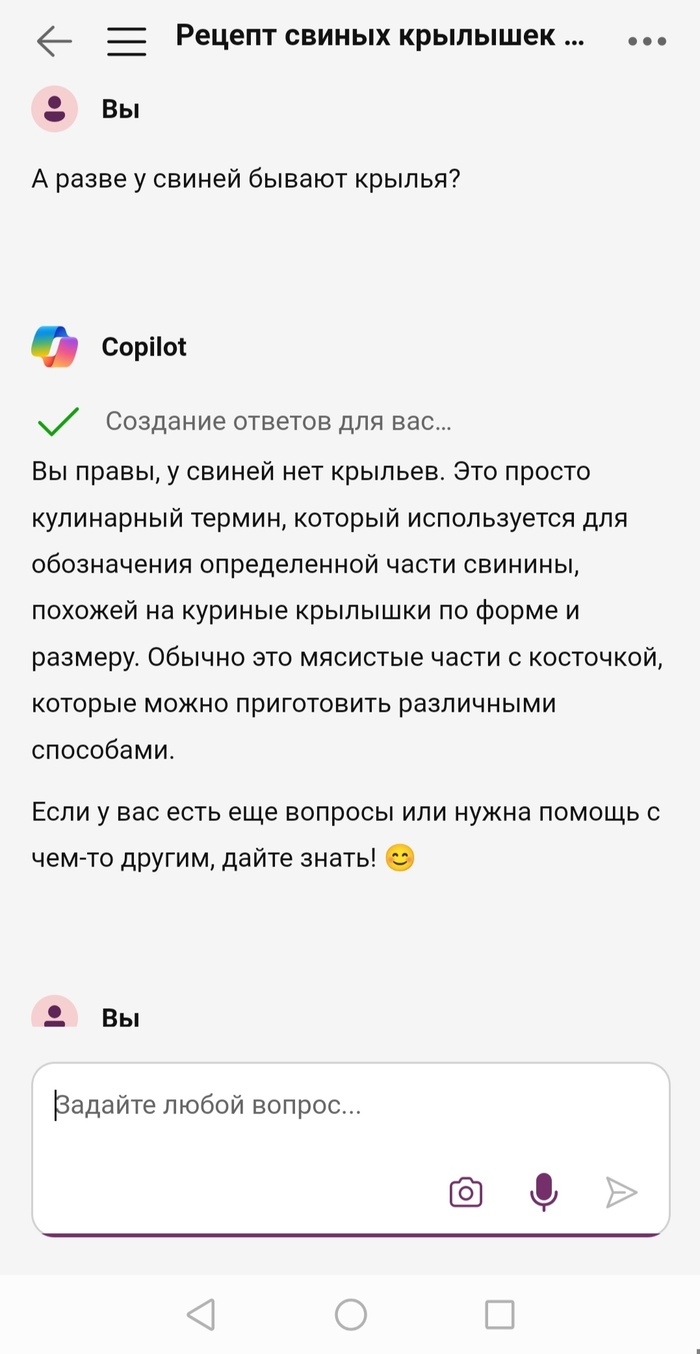Open the hamburger drawer menu
The height and width of the screenshot is (1354, 700).
tap(127, 40)
